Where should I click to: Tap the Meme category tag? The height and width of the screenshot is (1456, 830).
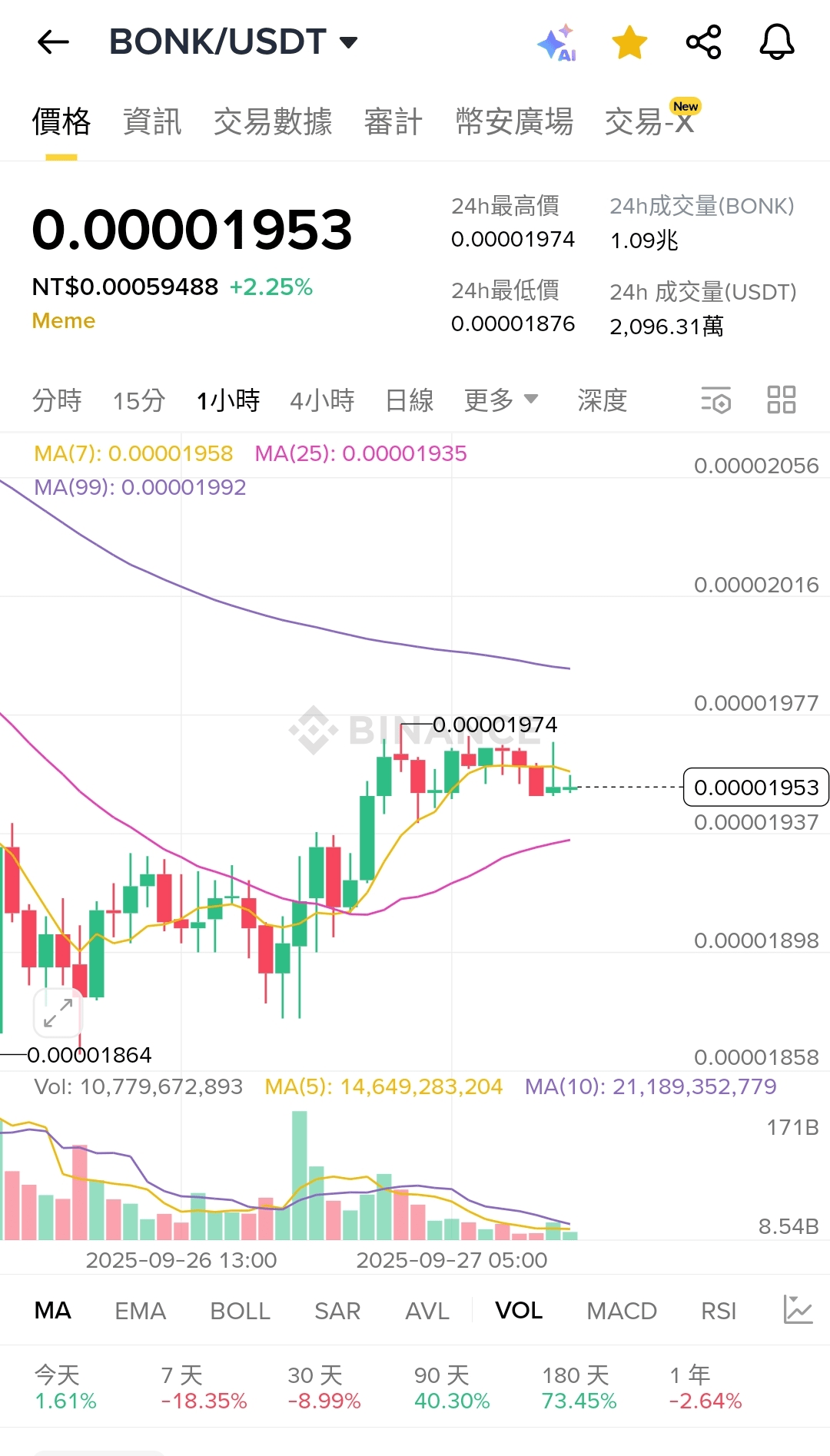coord(64,321)
